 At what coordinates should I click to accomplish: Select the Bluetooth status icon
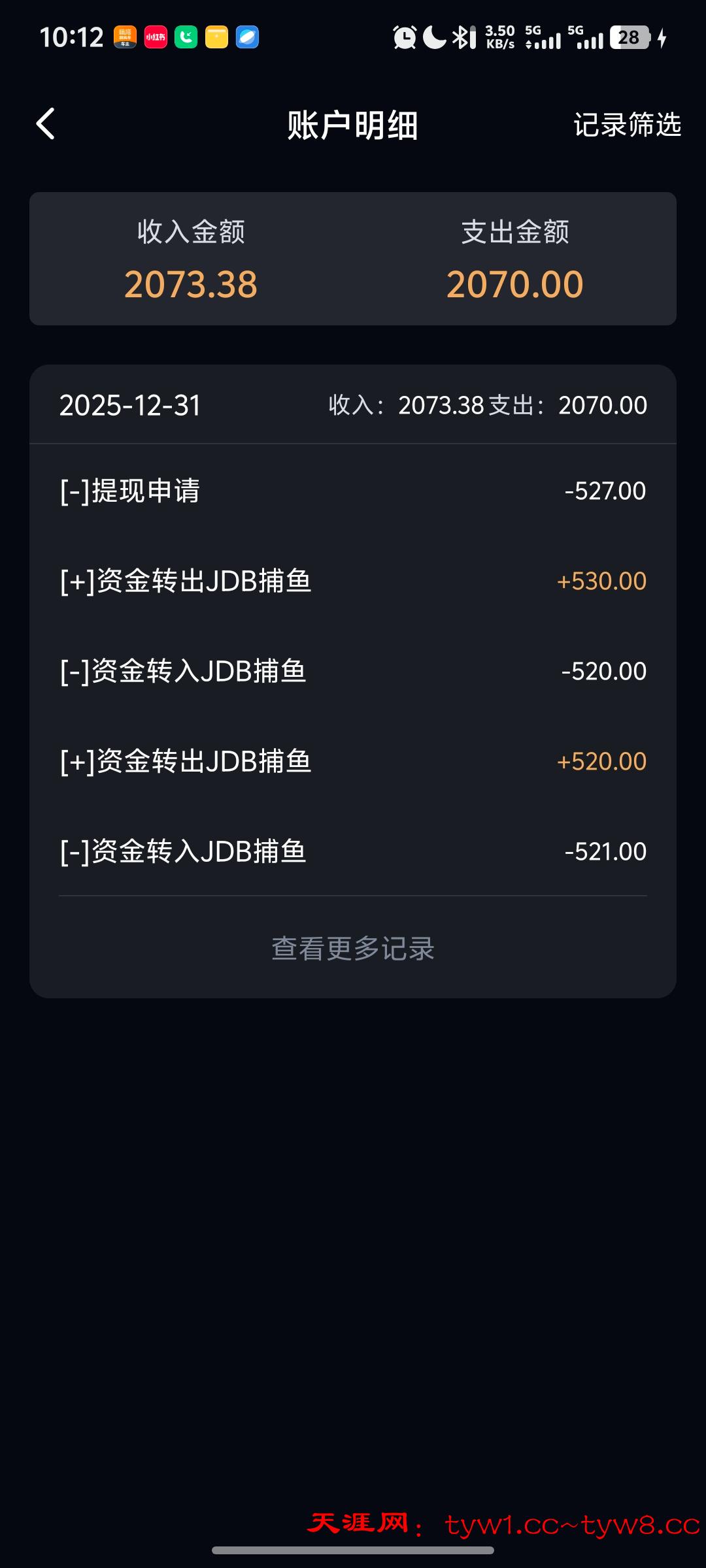pos(462,37)
